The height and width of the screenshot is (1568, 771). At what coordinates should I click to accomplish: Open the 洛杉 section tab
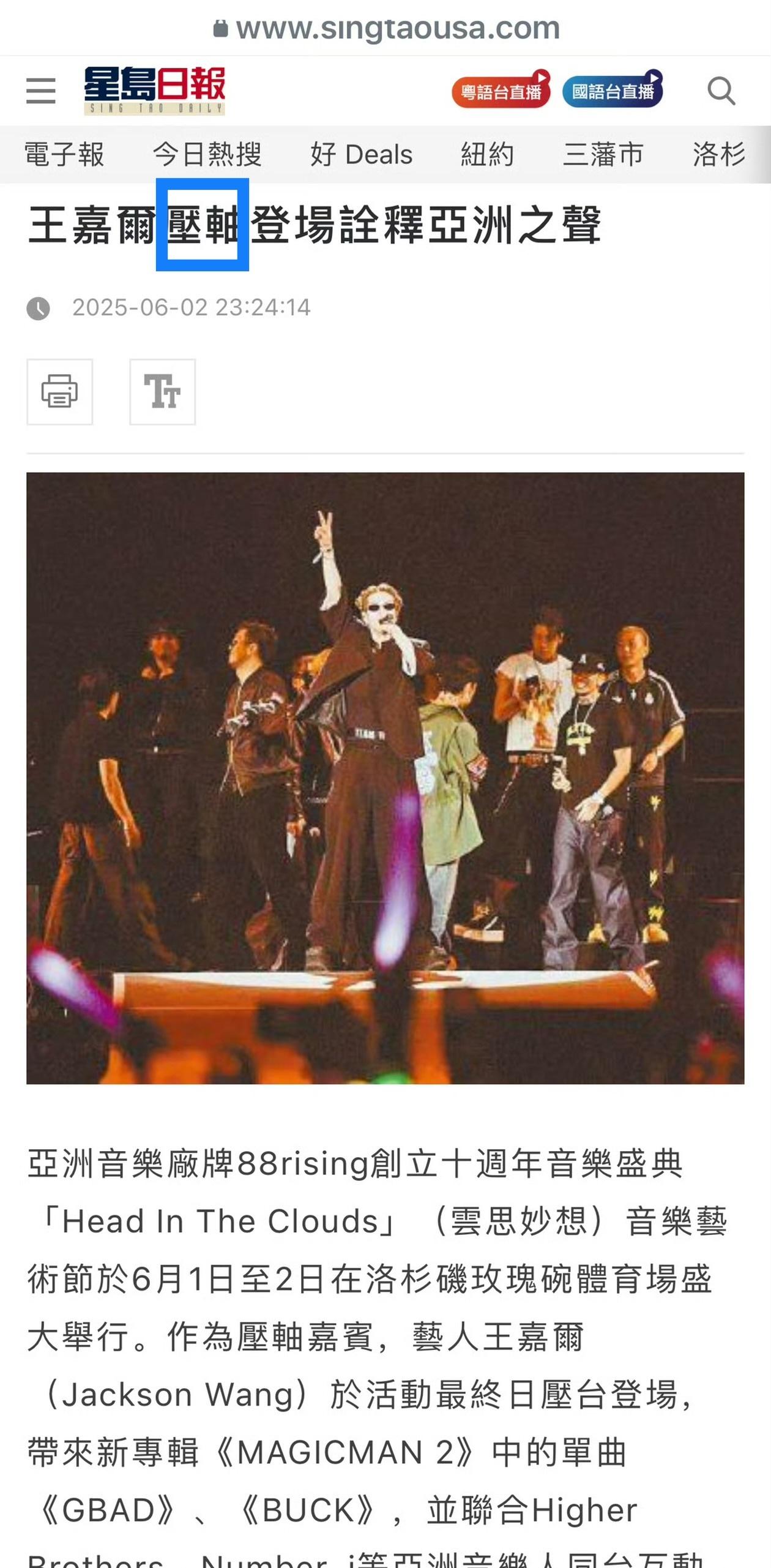(x=719, y=154)
